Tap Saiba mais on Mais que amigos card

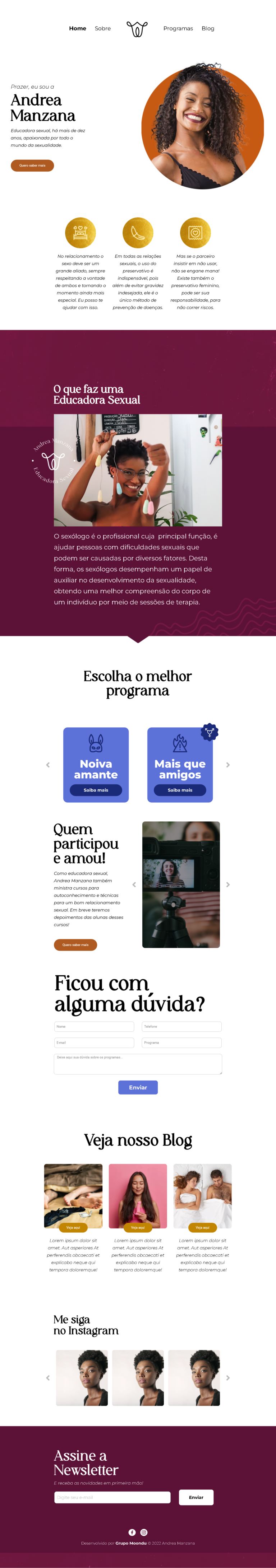point(180,790)
